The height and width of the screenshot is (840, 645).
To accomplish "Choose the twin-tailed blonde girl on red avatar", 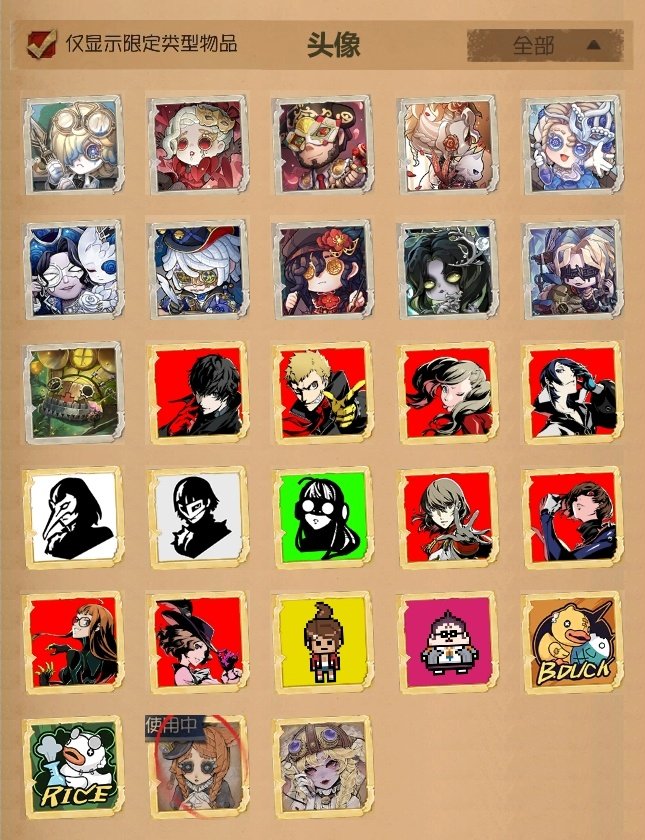I will pos(447,393).
